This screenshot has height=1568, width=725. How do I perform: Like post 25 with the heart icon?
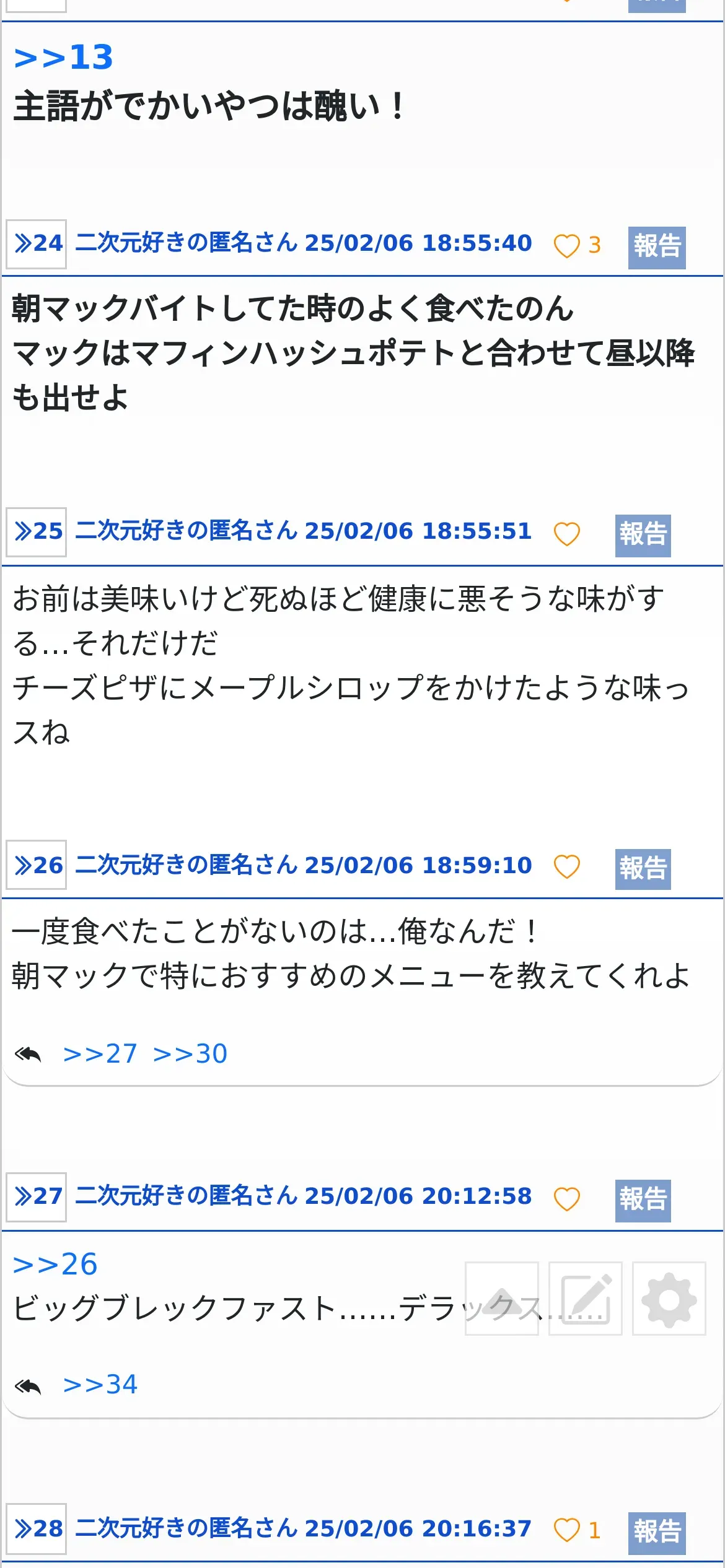pyautogui.click(x=566, y=534)
